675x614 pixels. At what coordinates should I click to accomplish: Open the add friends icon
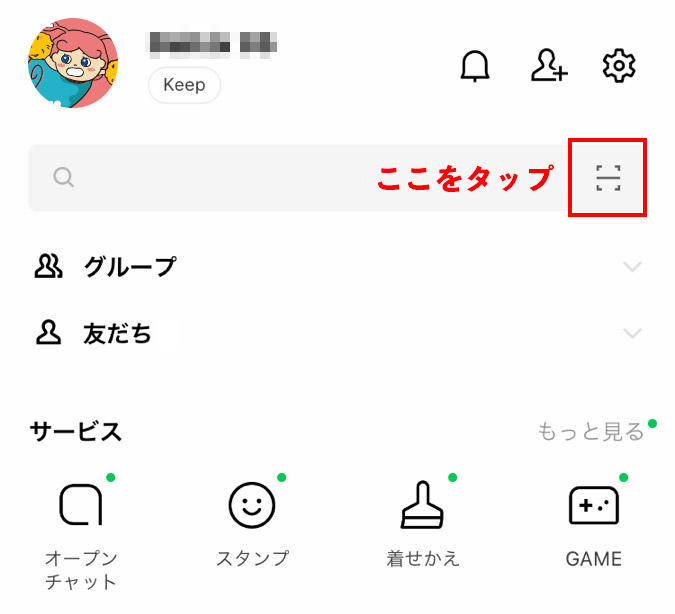pos(548,66)
